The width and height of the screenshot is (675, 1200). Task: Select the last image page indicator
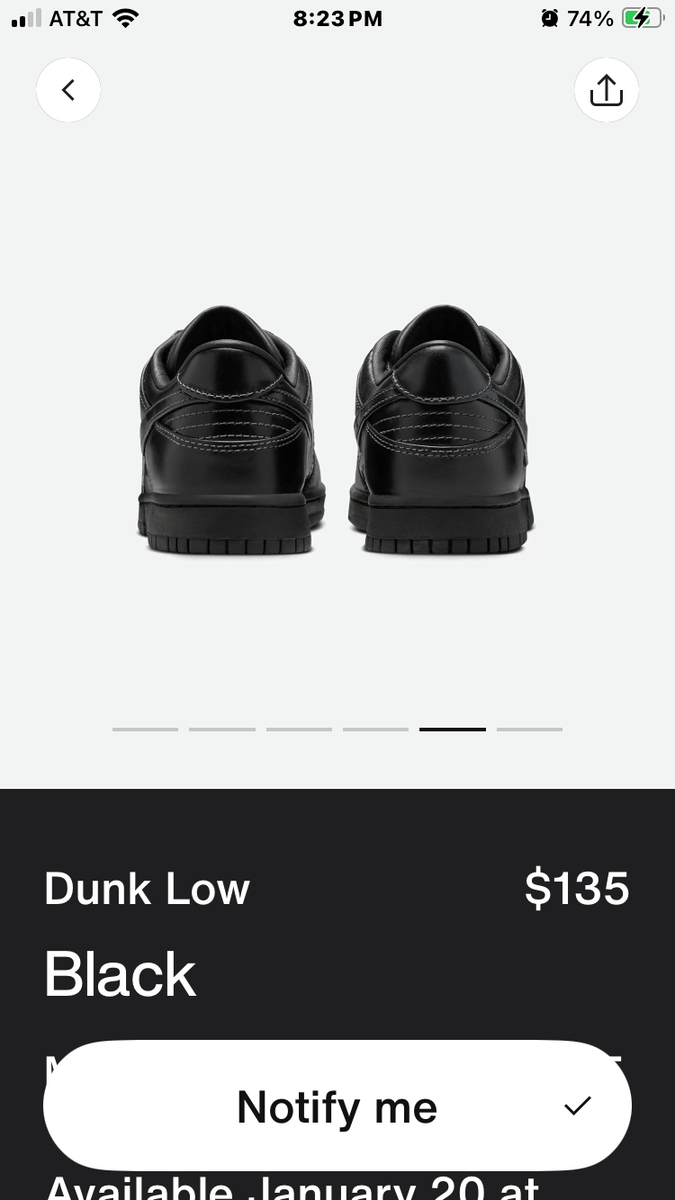(529, 729)
